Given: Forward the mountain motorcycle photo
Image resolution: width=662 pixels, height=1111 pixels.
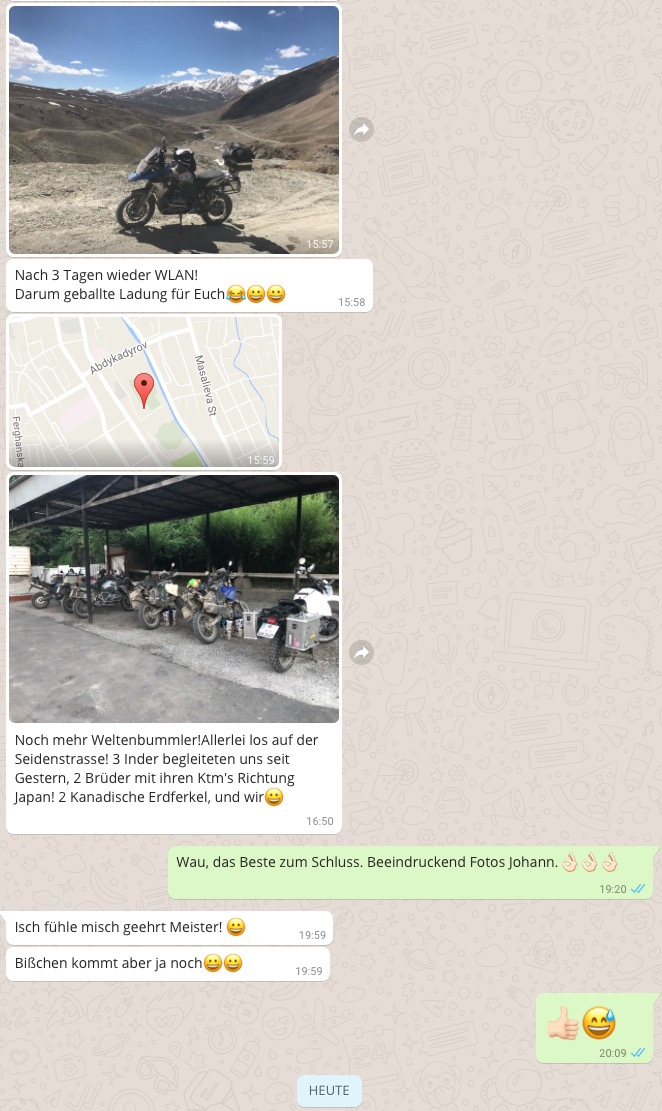Looking at the screenshot, I should (x=361, y=129).
